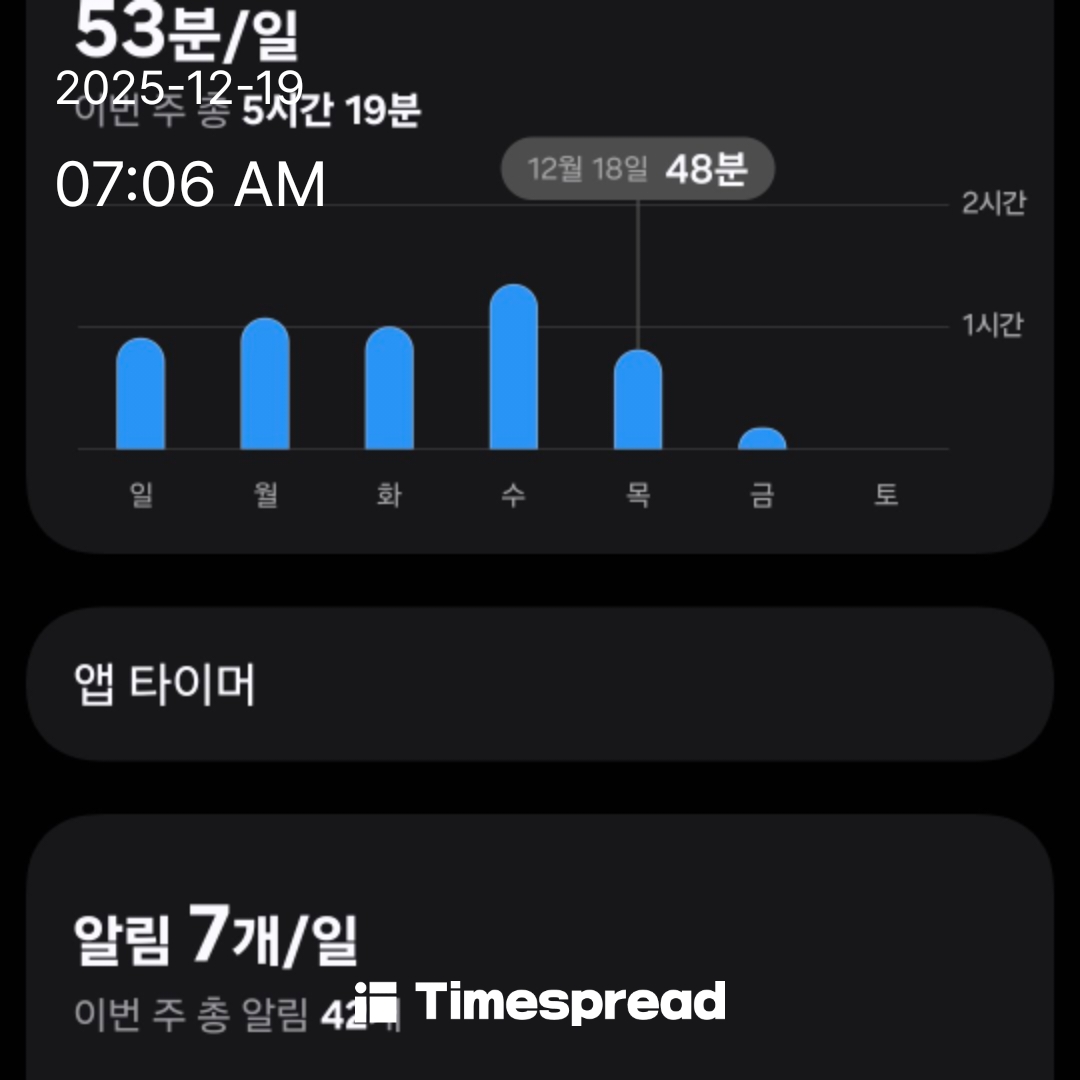Open 앱 타이머 settings

point(540,685)
